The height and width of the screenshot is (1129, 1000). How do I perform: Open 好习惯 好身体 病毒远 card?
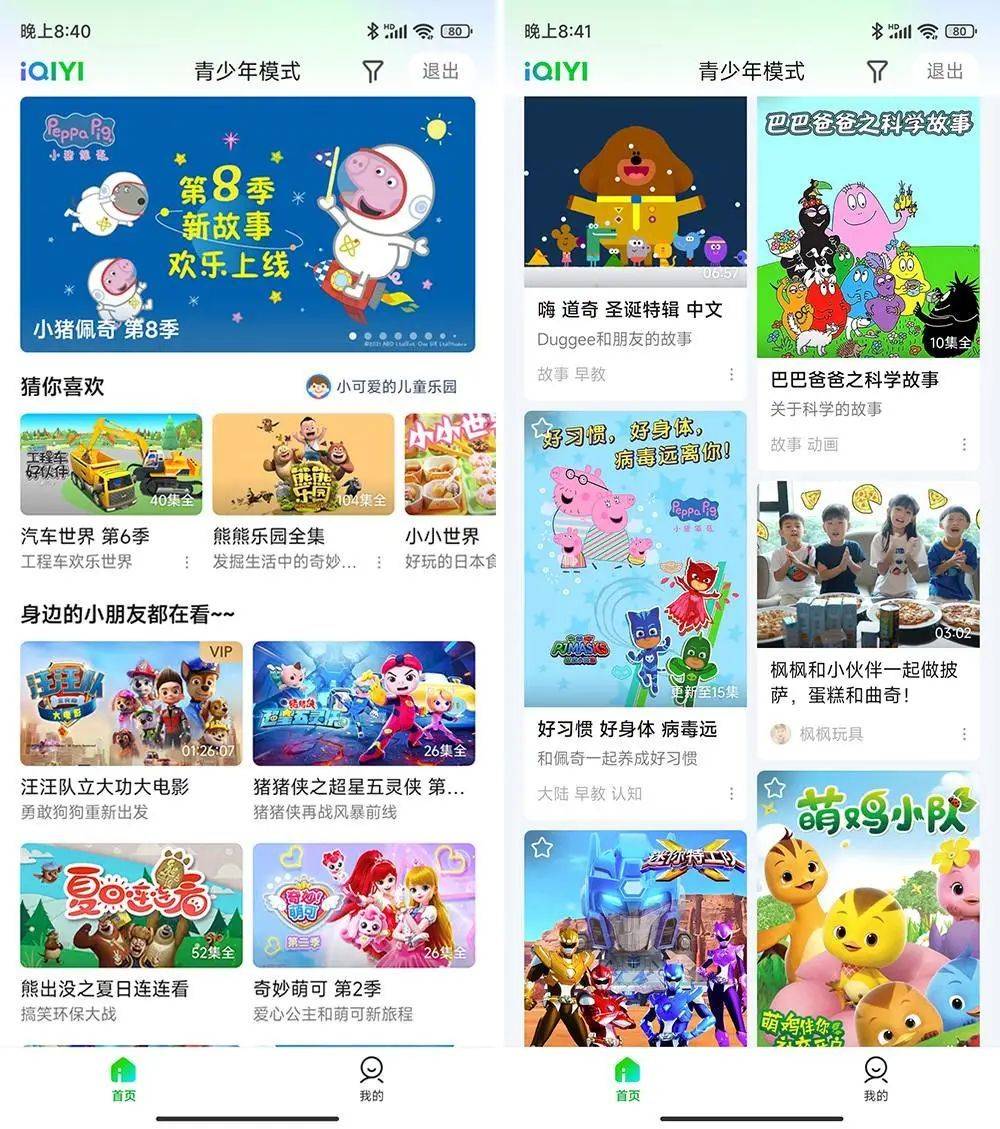pos(635,558)
